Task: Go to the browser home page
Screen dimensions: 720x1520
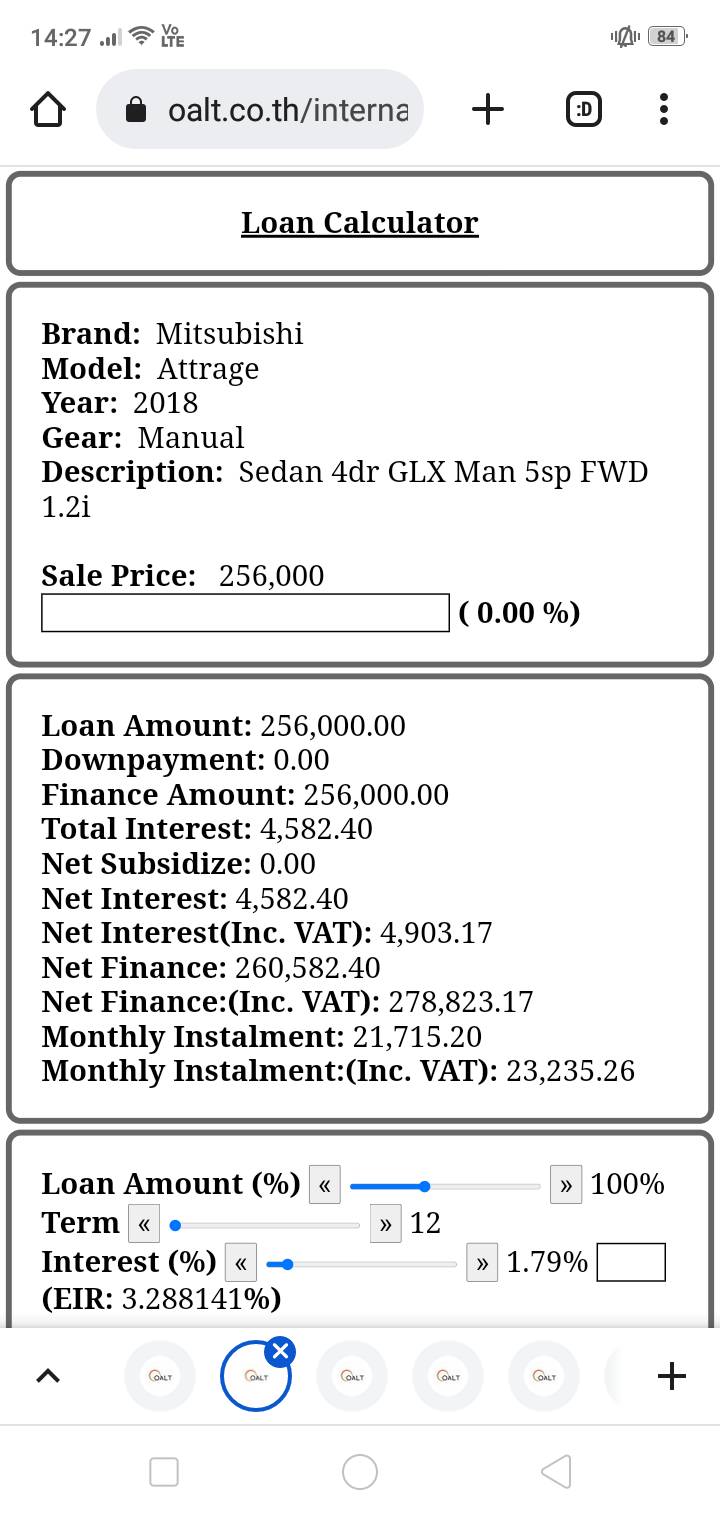Action: pos(48,109)
